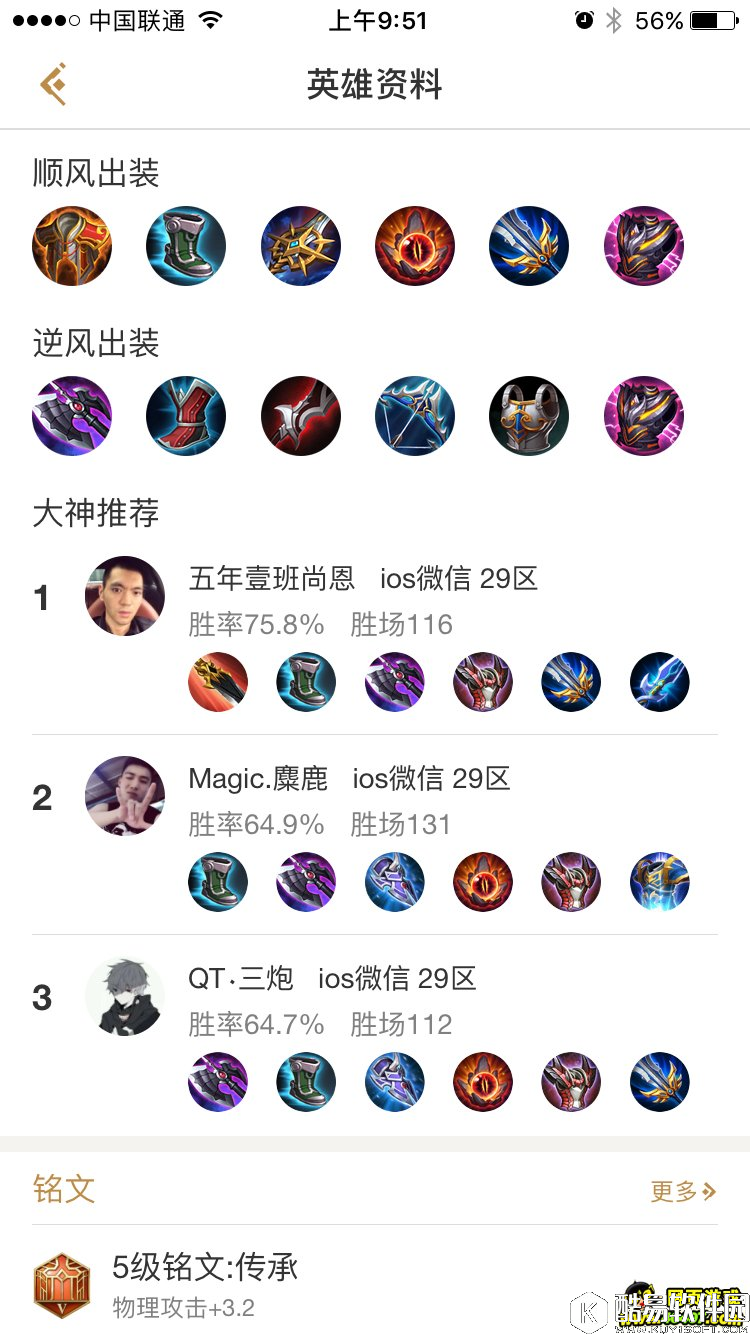Open the black-and-red blade item in 逆风出装
The height and width of the screenshot is (1334, 750).
coord(300,415)
